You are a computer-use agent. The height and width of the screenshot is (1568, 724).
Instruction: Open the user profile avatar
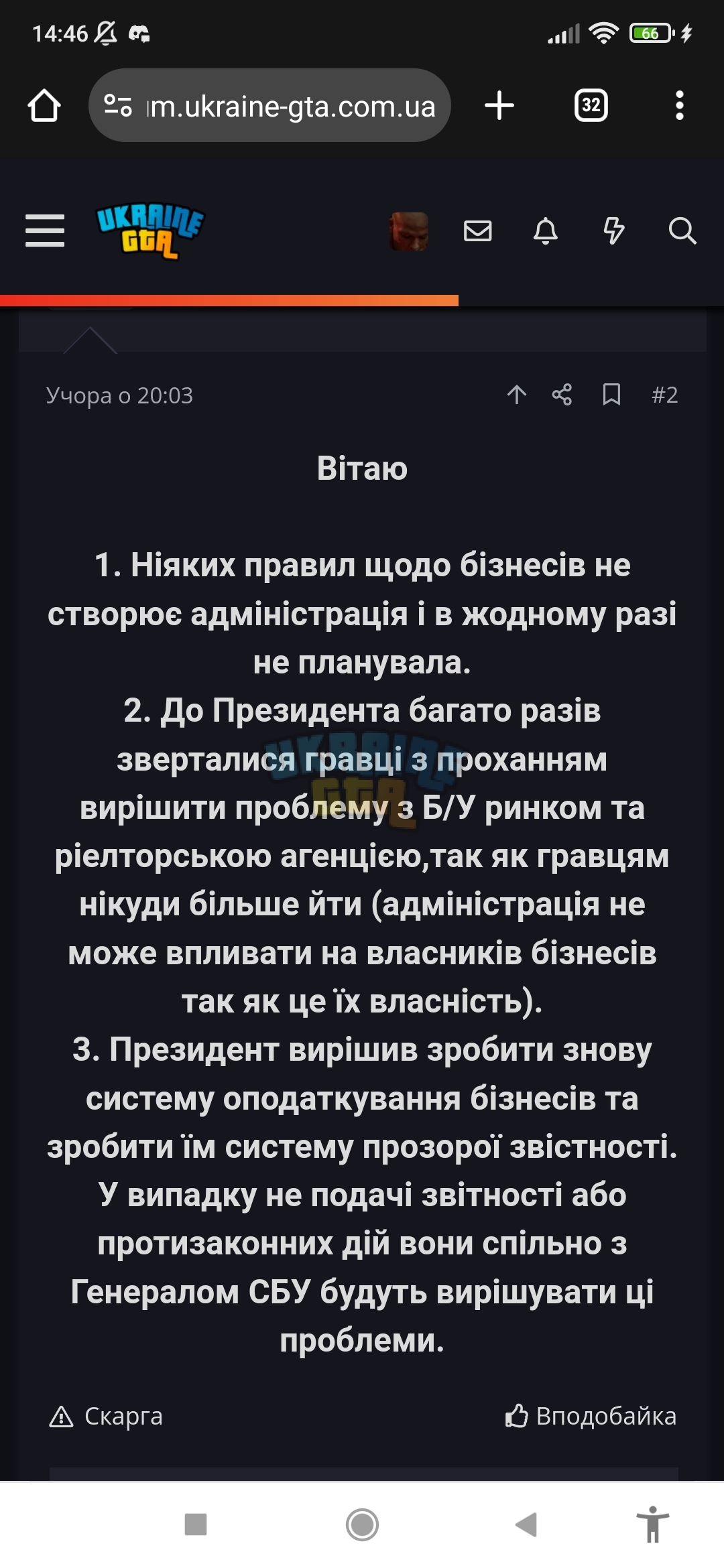409,231
